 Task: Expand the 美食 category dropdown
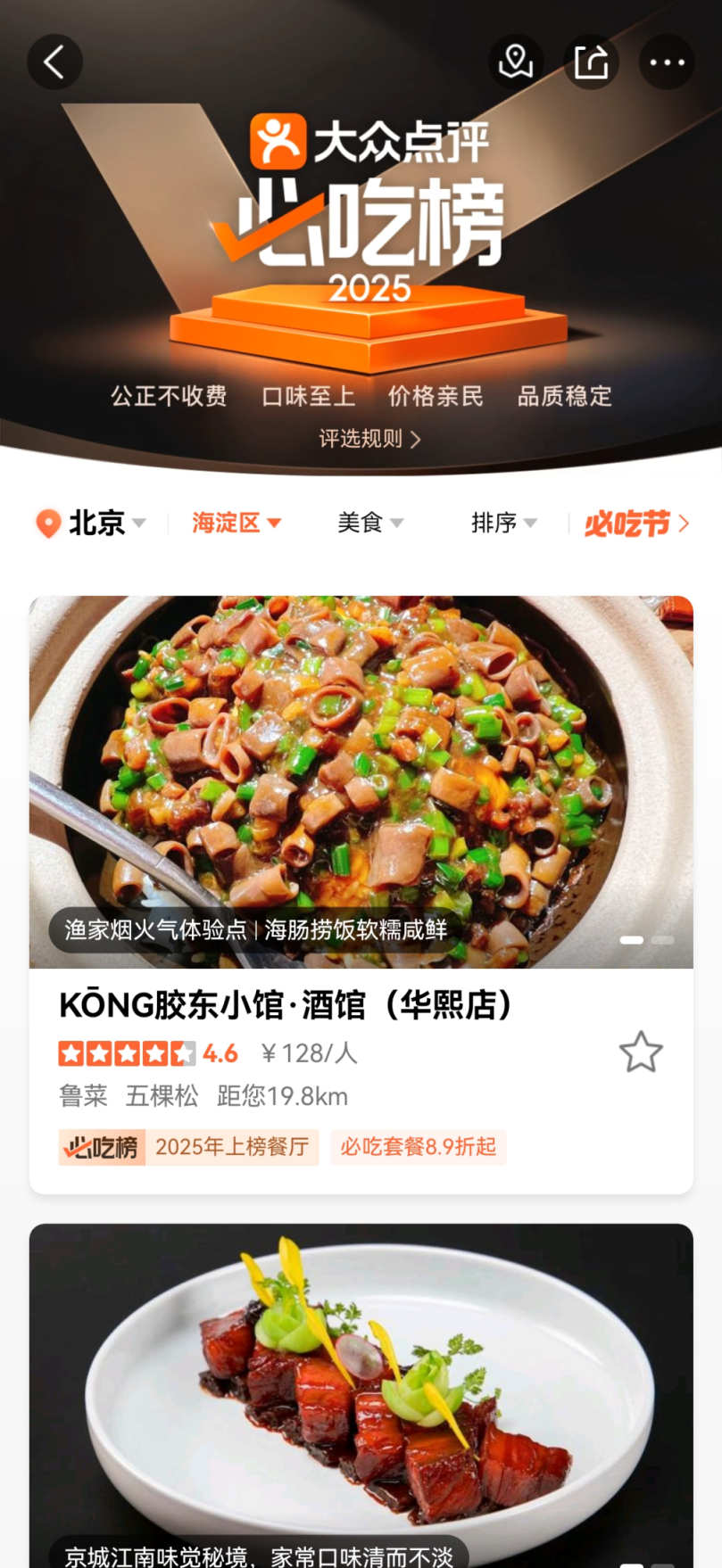pyautogui.click(x=370, y=523)
